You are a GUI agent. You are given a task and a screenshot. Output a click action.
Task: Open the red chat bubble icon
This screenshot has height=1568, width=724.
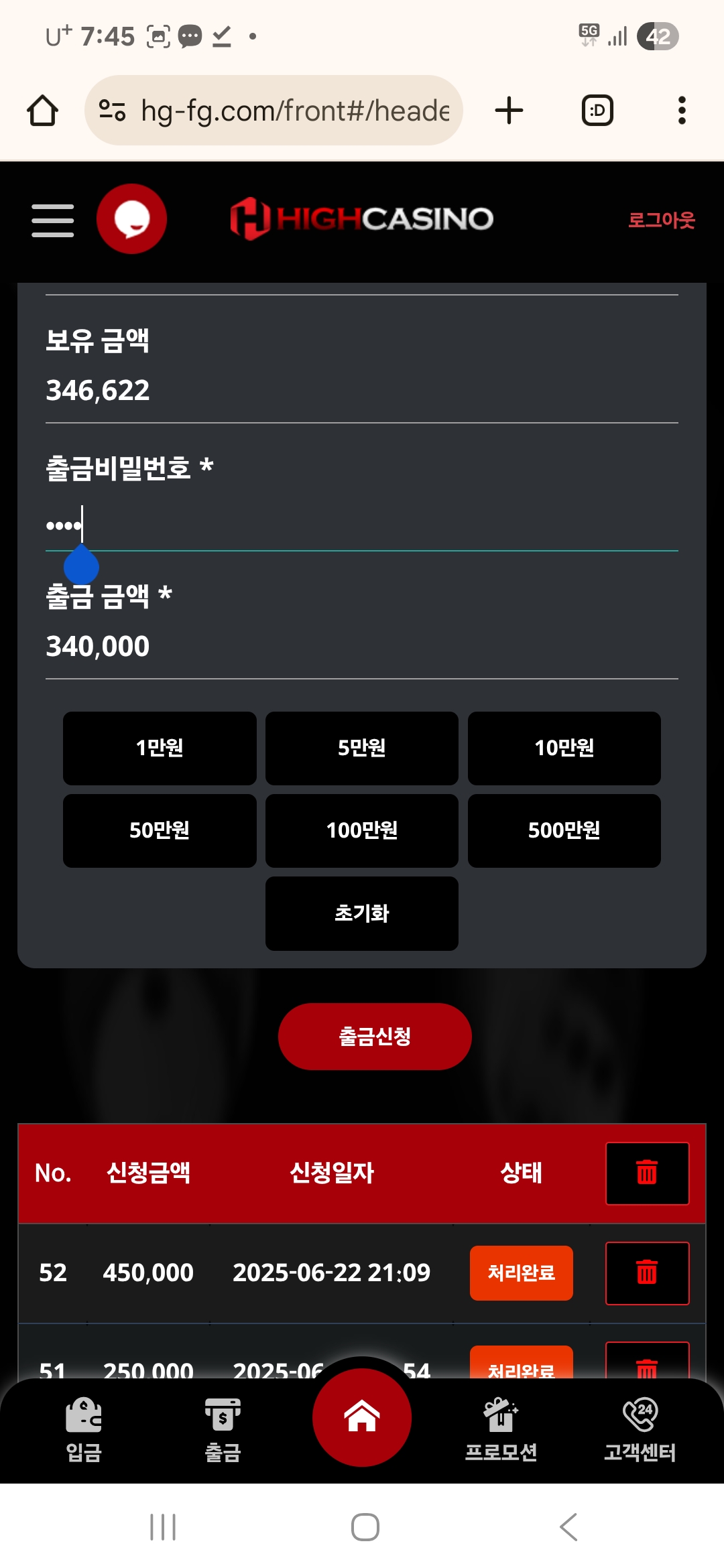coord(131,219)
